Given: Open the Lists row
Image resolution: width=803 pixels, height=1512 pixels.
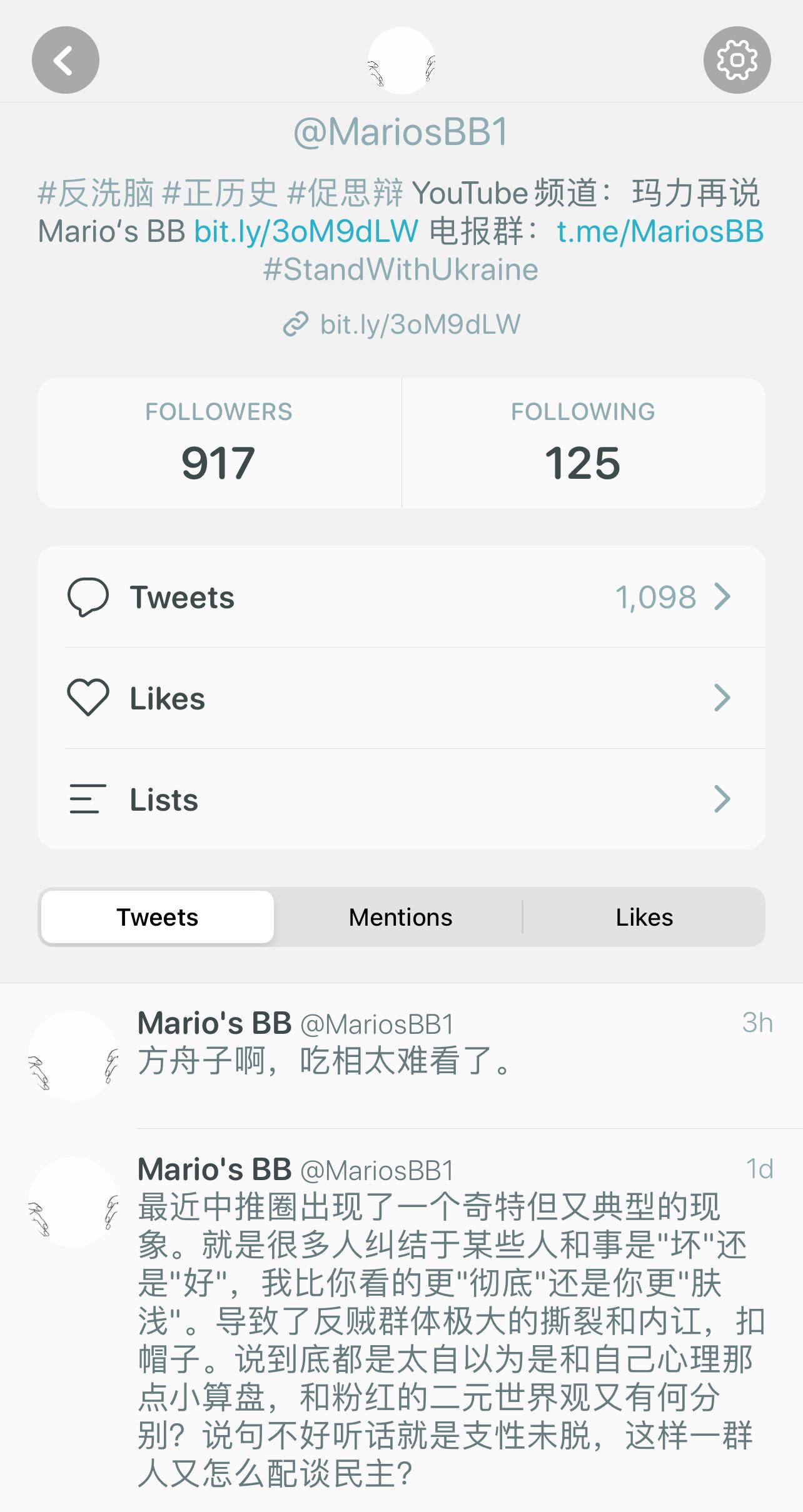Looking at the screenshot, I should [401, 799].
